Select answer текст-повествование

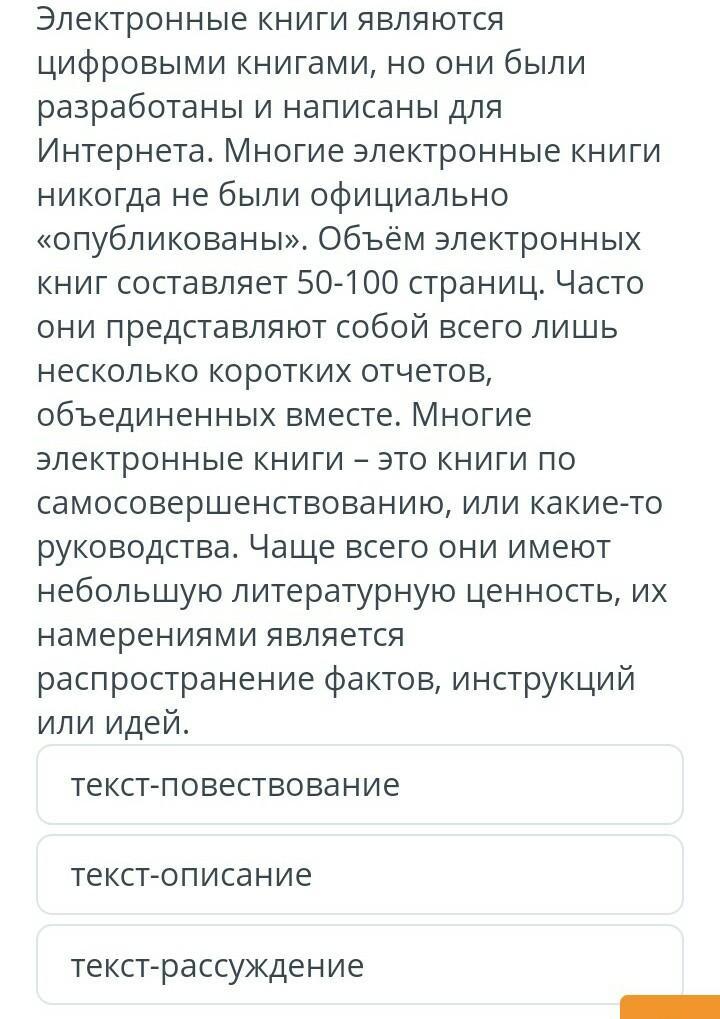coord(359,785)
